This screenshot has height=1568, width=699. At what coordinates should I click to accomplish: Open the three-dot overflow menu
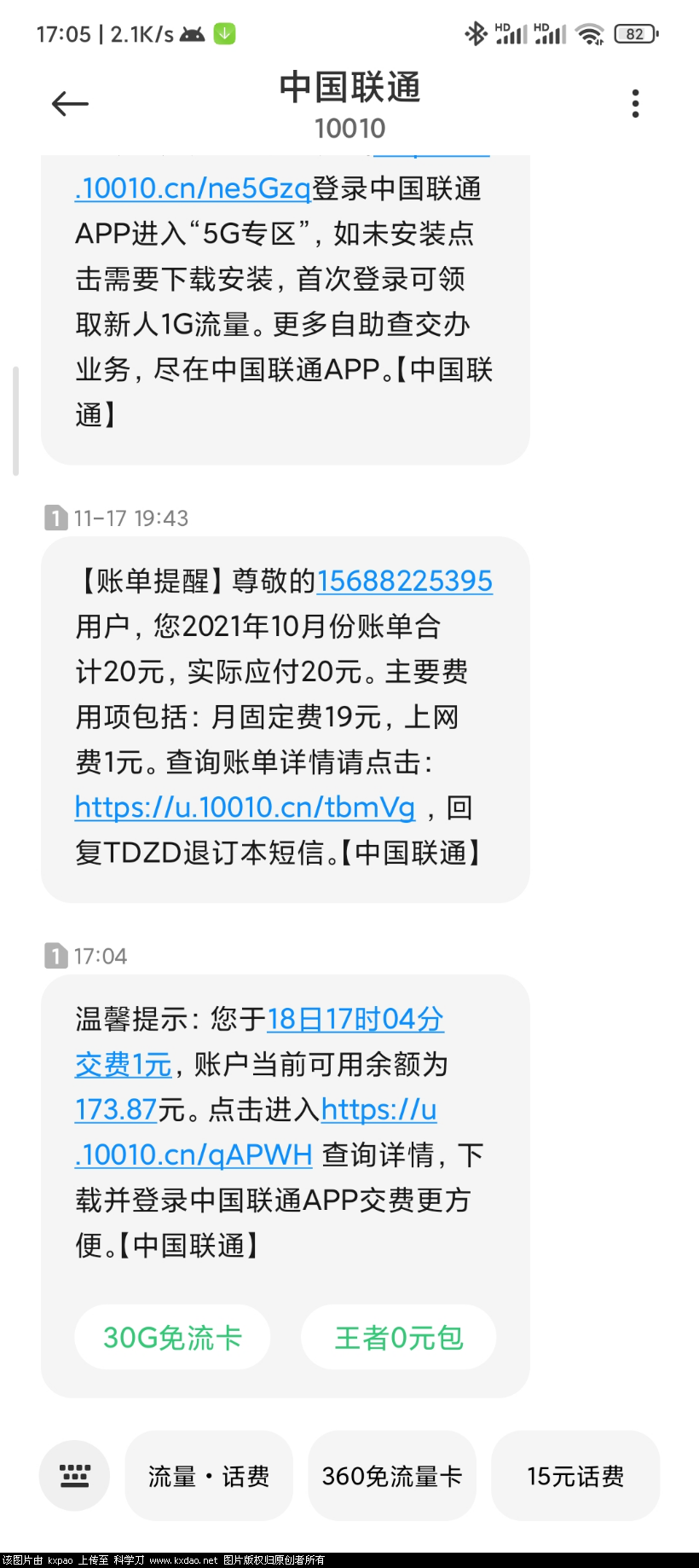pyautogui.click(x=635, y=104)
